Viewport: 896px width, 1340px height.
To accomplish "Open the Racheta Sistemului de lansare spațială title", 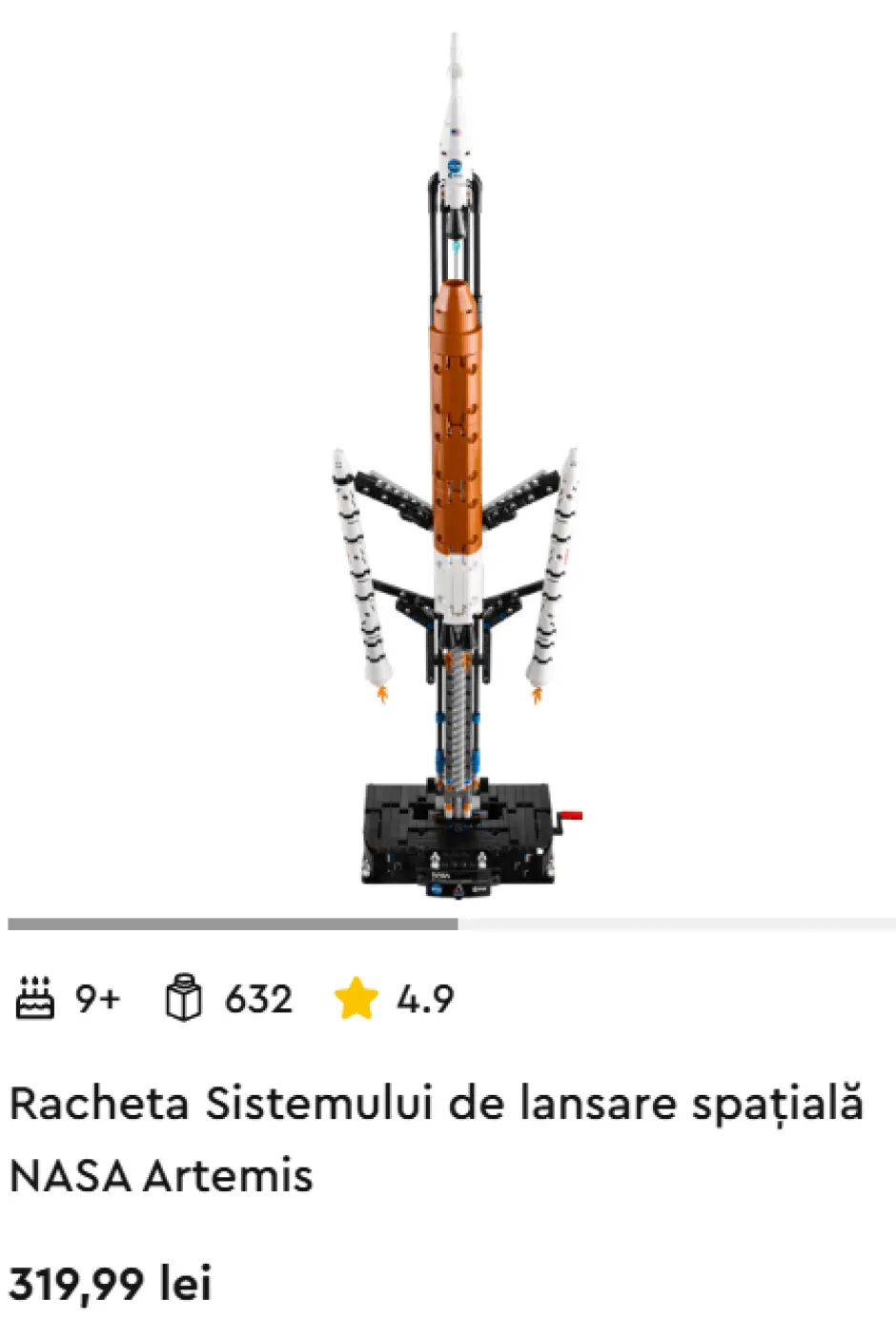I will (436, 1138).
